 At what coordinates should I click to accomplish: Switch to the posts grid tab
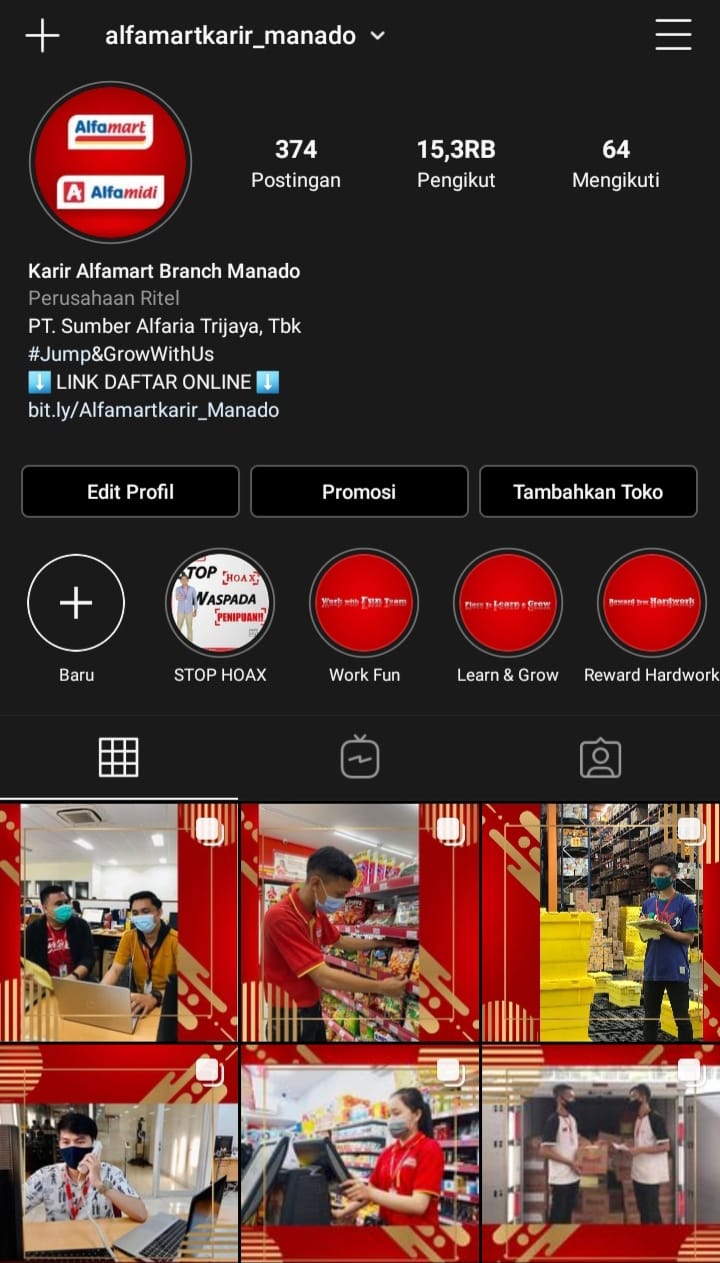coord(118,757)
